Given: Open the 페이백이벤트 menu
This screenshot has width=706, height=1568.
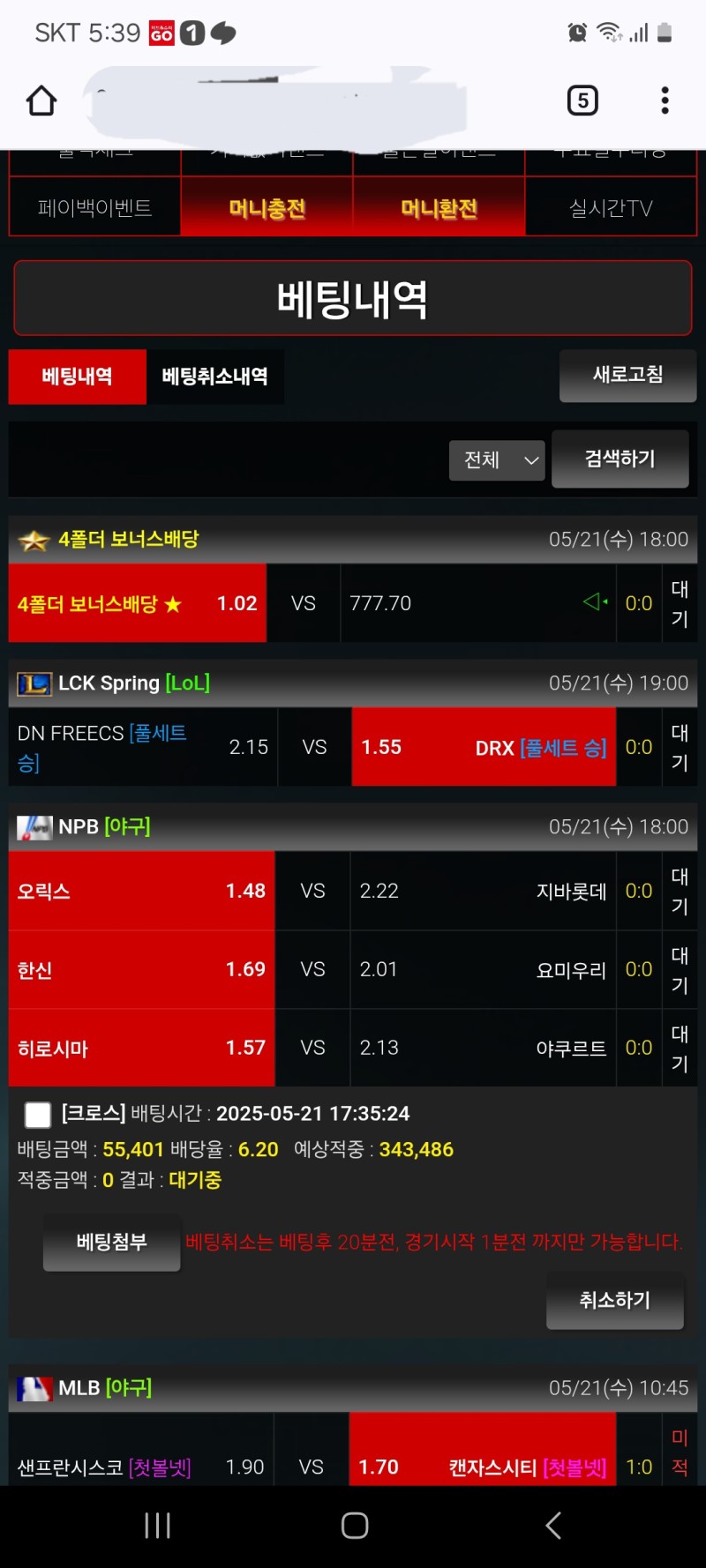Looking at the screenshot, I should 94,208.
